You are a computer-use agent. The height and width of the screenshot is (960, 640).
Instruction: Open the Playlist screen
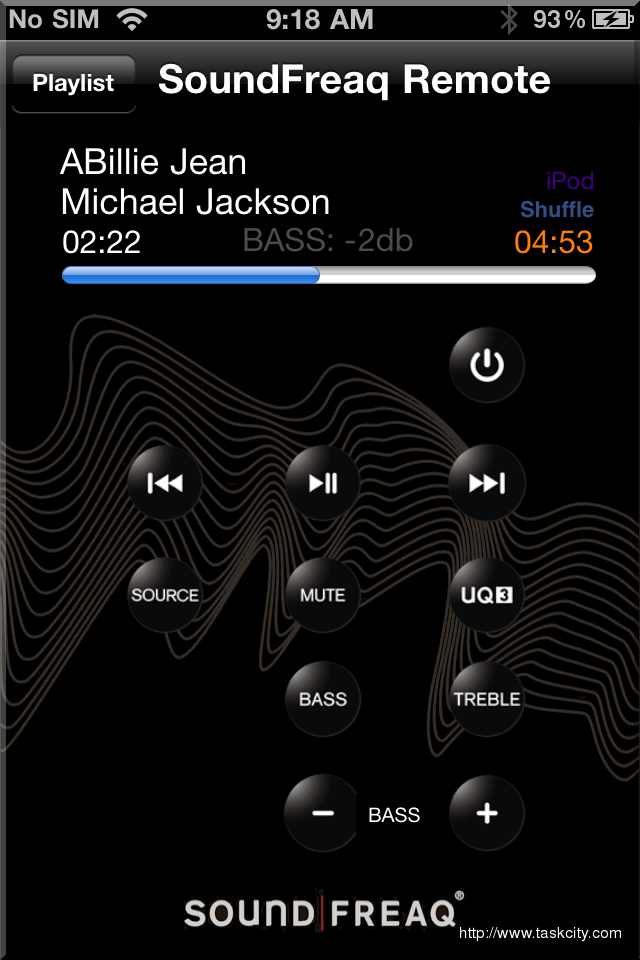point(73,84)
